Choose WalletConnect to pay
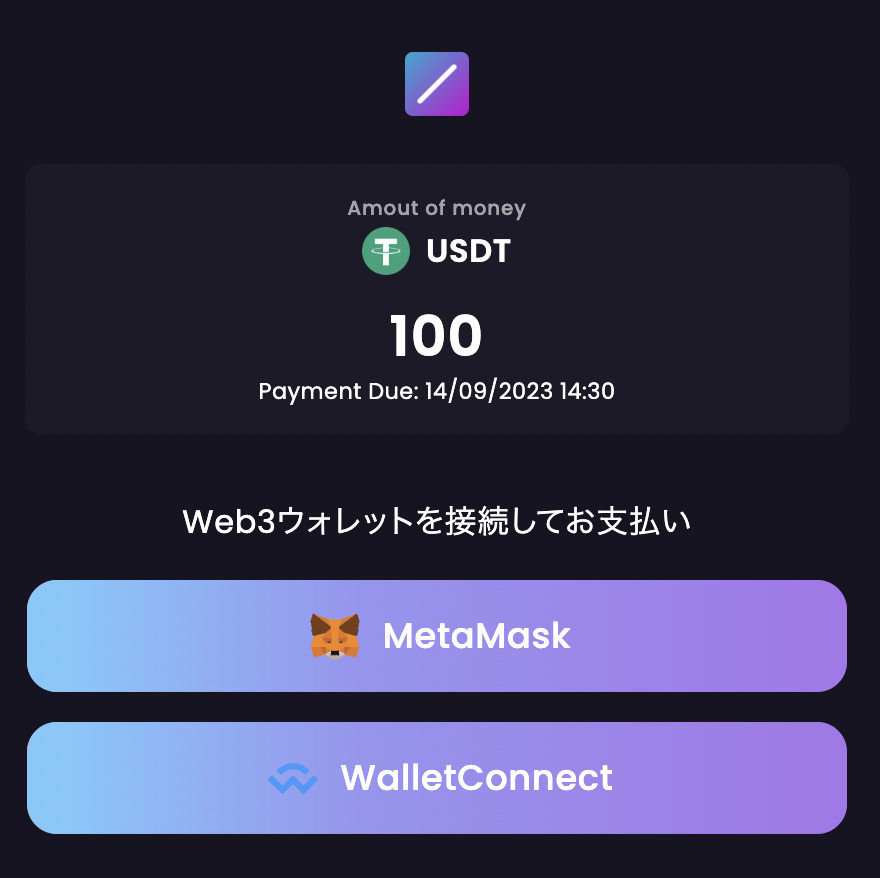 [437, 778]
